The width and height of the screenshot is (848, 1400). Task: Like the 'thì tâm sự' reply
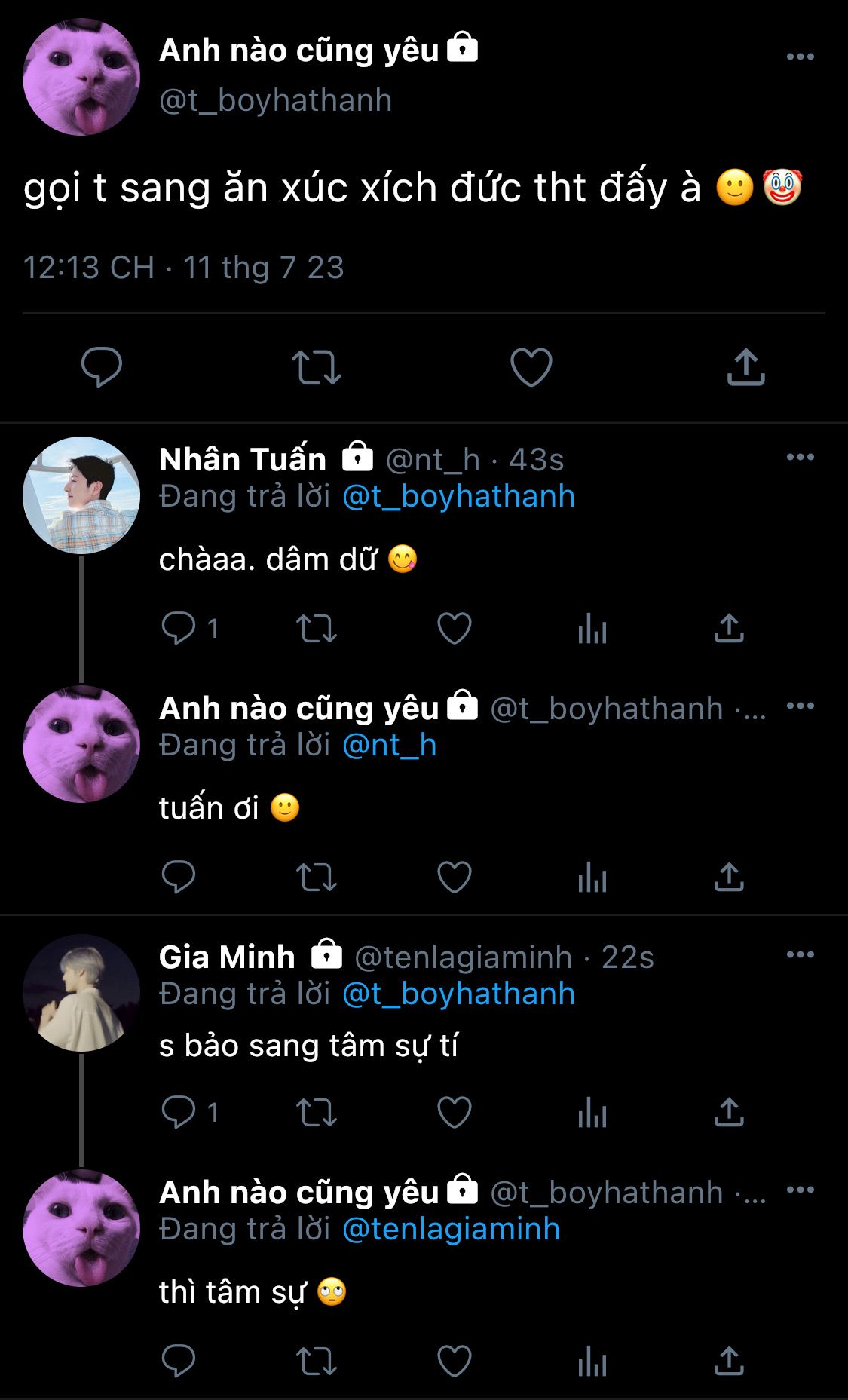455,1361
